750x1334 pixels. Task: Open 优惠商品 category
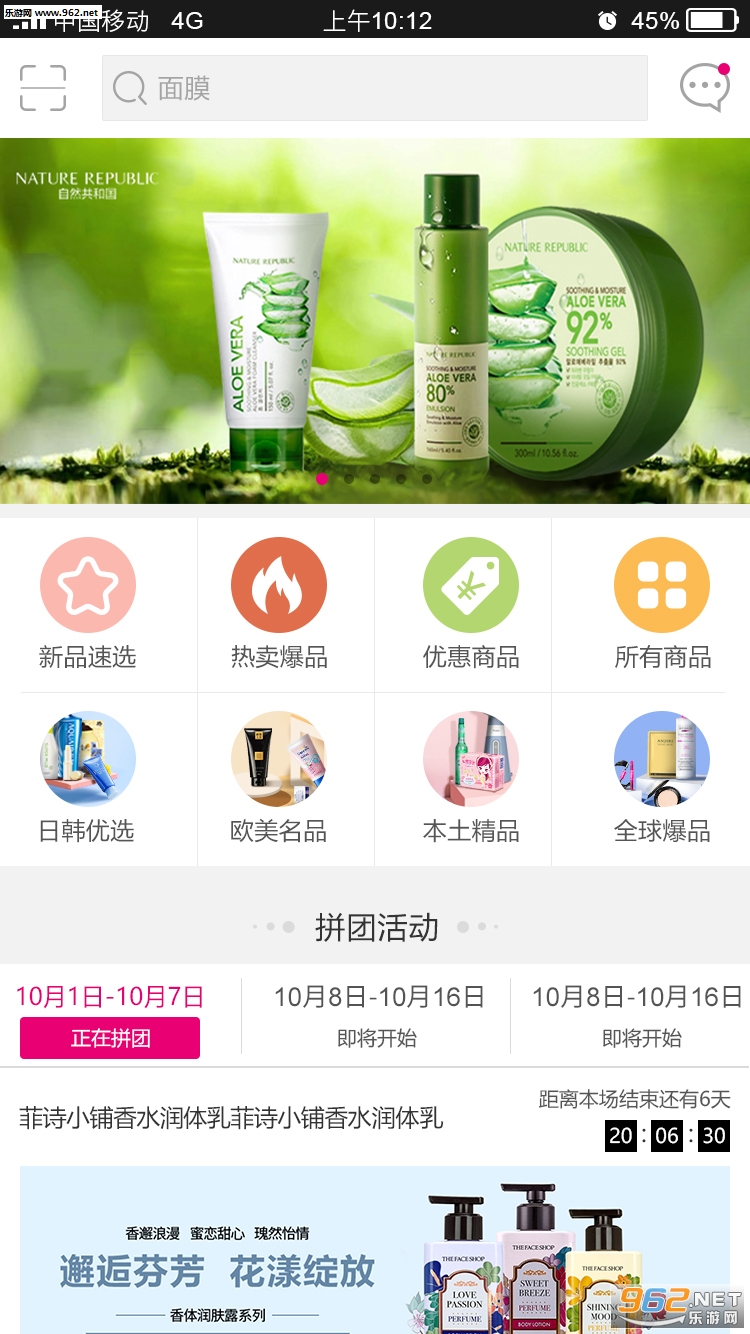click(471, 604)
